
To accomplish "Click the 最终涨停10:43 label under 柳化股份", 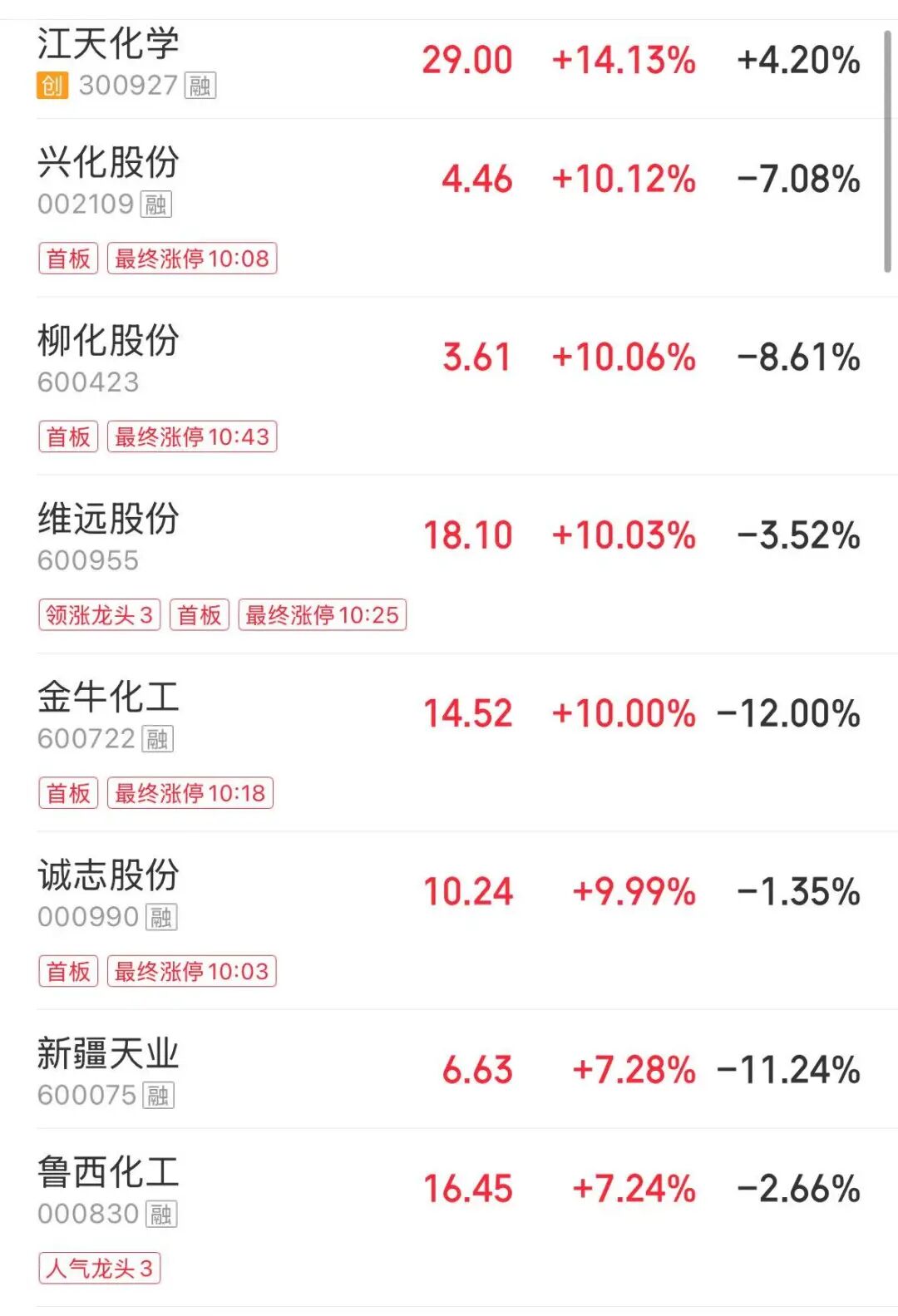I will click(x=190, y=436).
